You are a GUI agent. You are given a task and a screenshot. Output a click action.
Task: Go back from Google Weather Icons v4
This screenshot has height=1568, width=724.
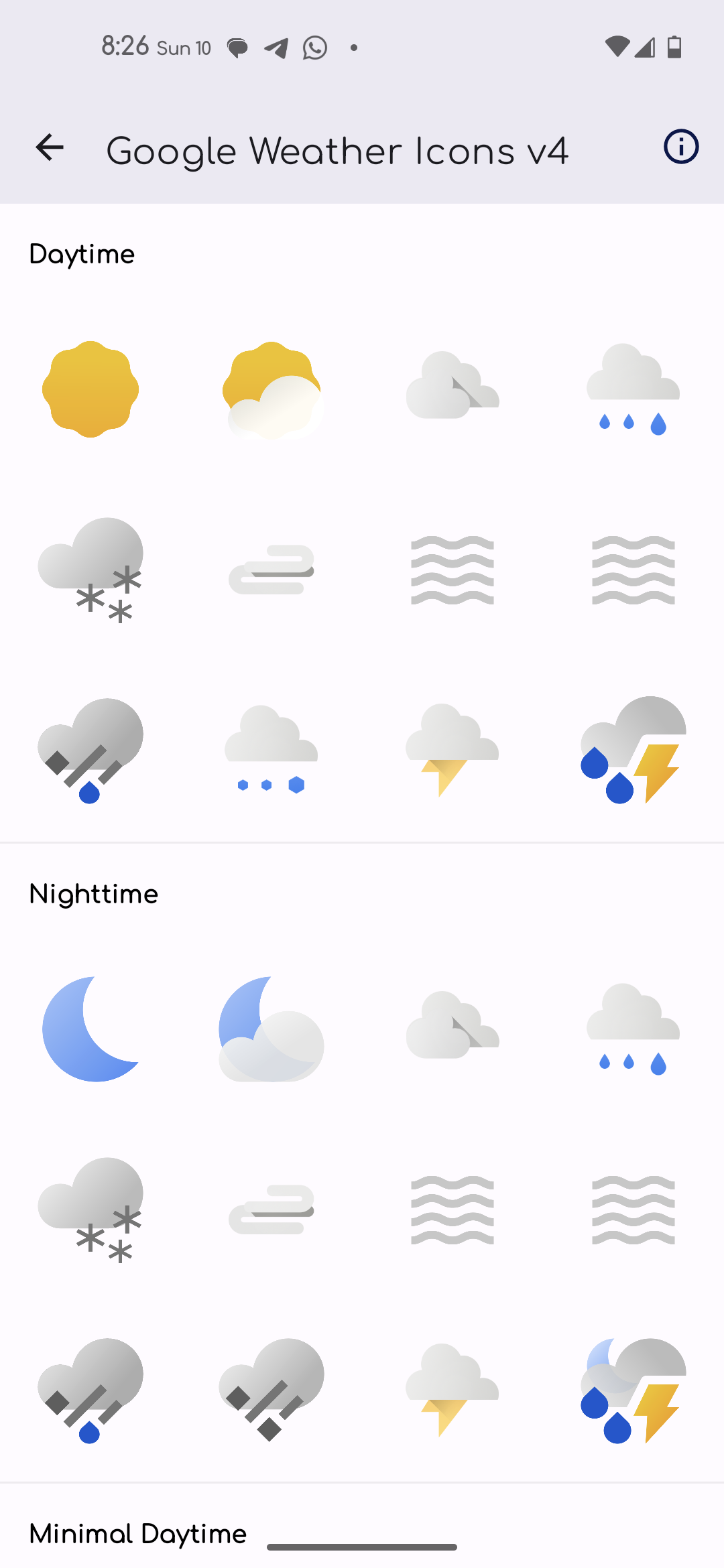(x=50, y=147)
